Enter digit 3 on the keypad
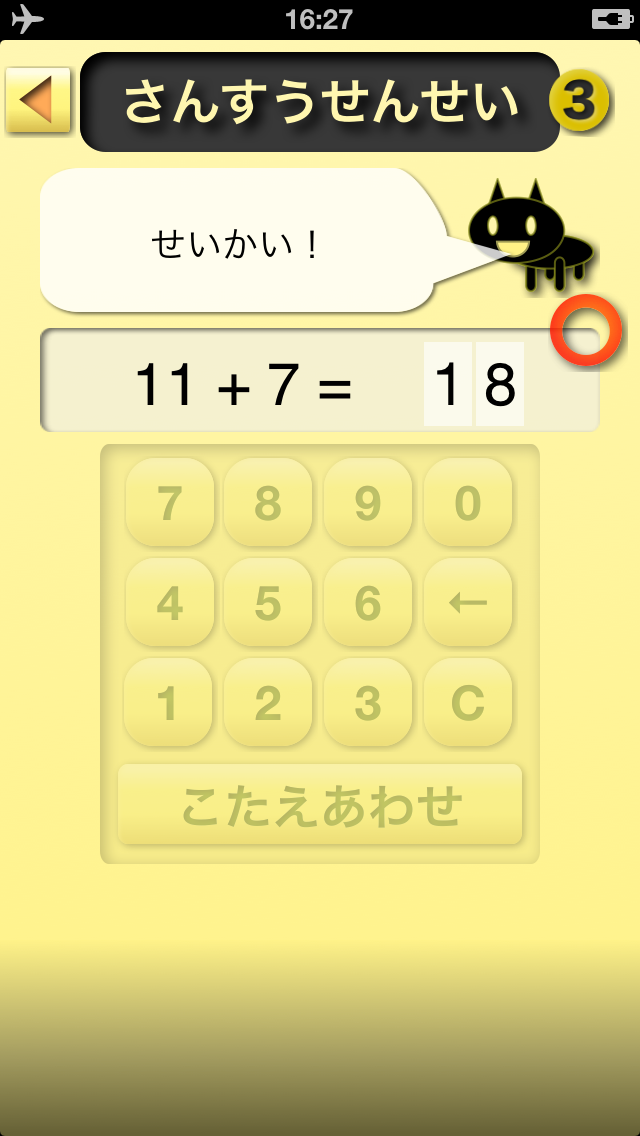This screenshot has width=640, height=1136. pos(367,702)
